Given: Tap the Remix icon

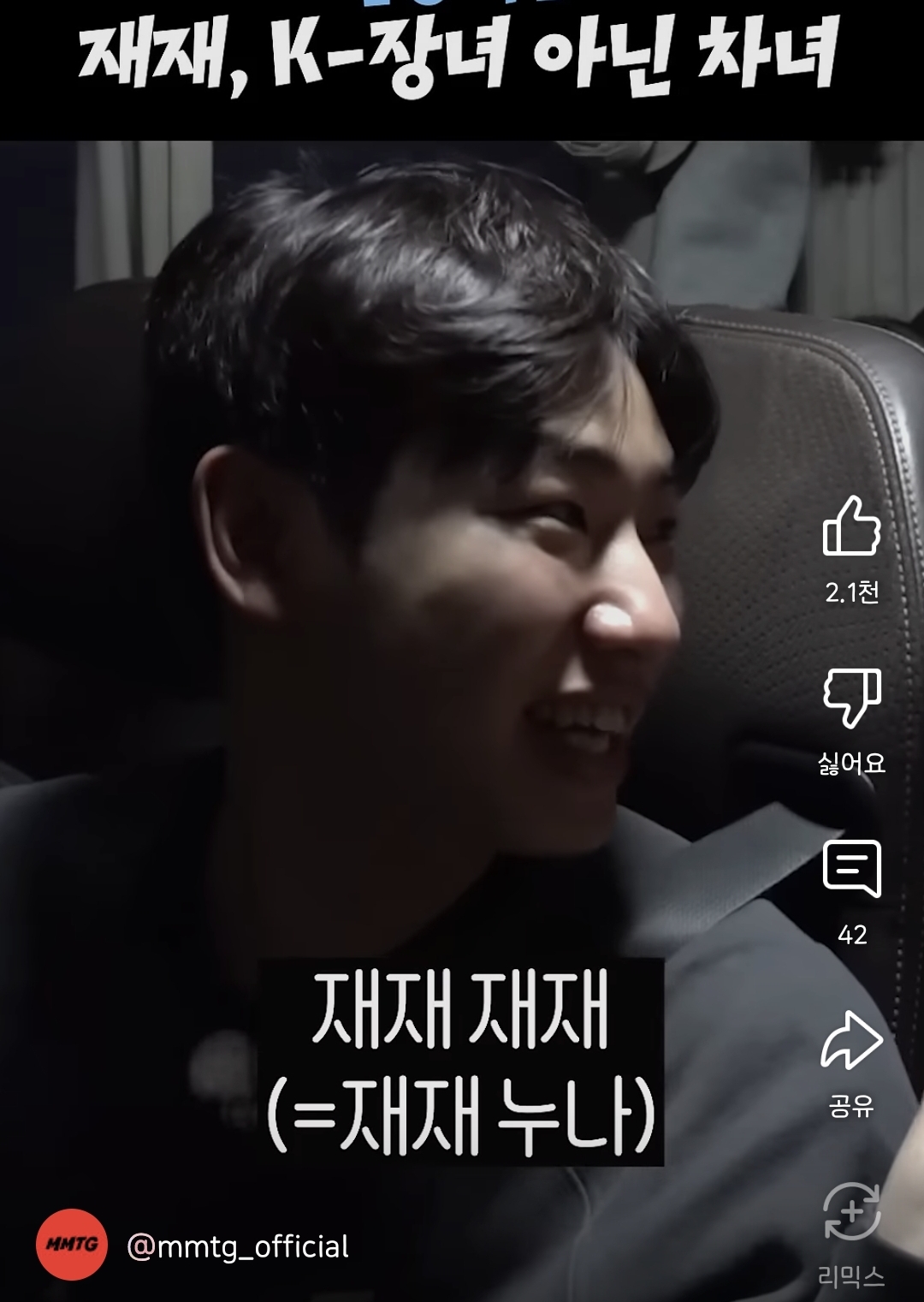Looking at the screenshot, I should 852,1211.
